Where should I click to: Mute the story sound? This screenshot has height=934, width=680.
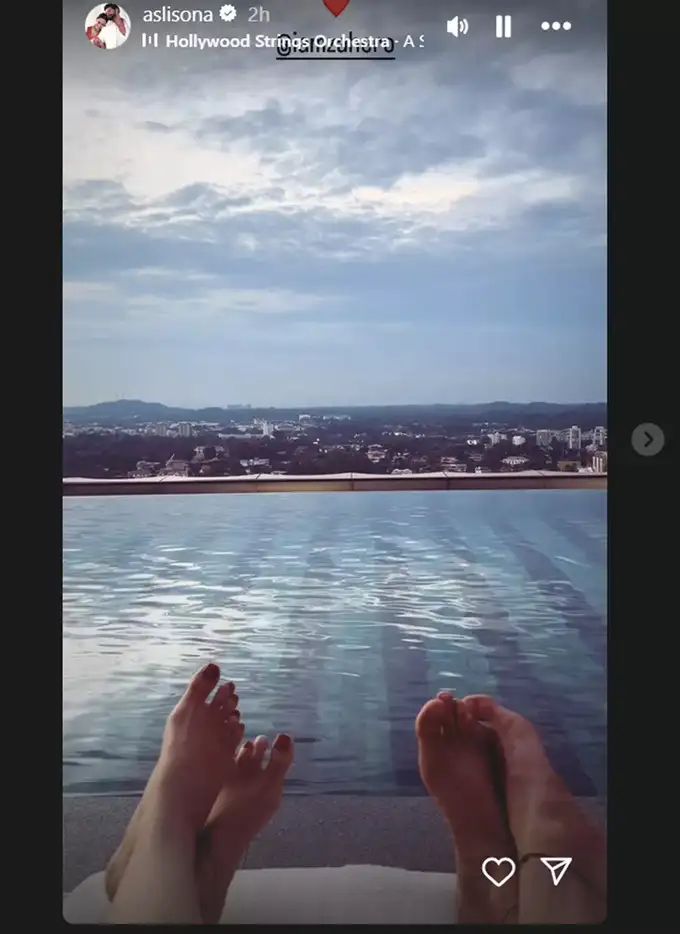pyautogui.click(x=457, y=27)
